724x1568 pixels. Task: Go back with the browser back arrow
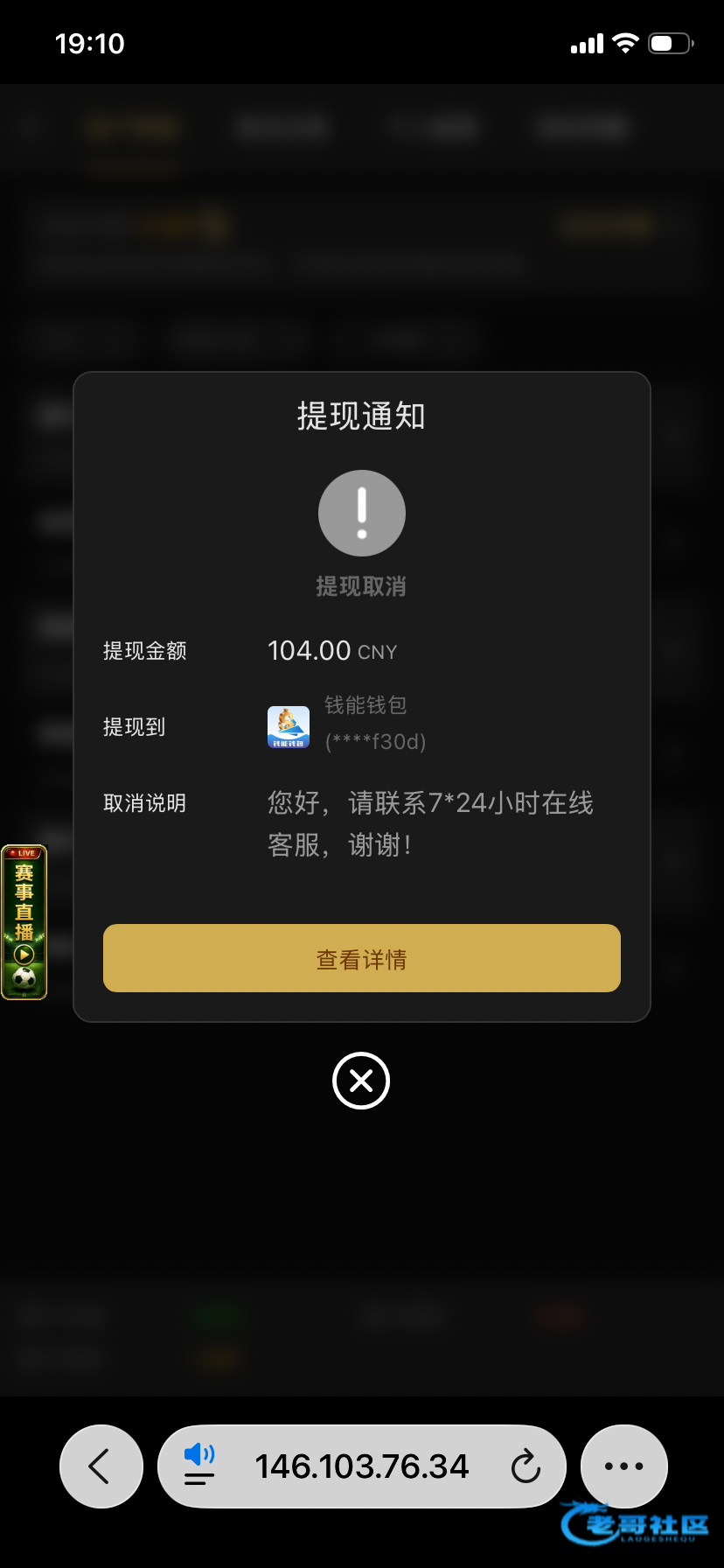[x=101, y=1466]
